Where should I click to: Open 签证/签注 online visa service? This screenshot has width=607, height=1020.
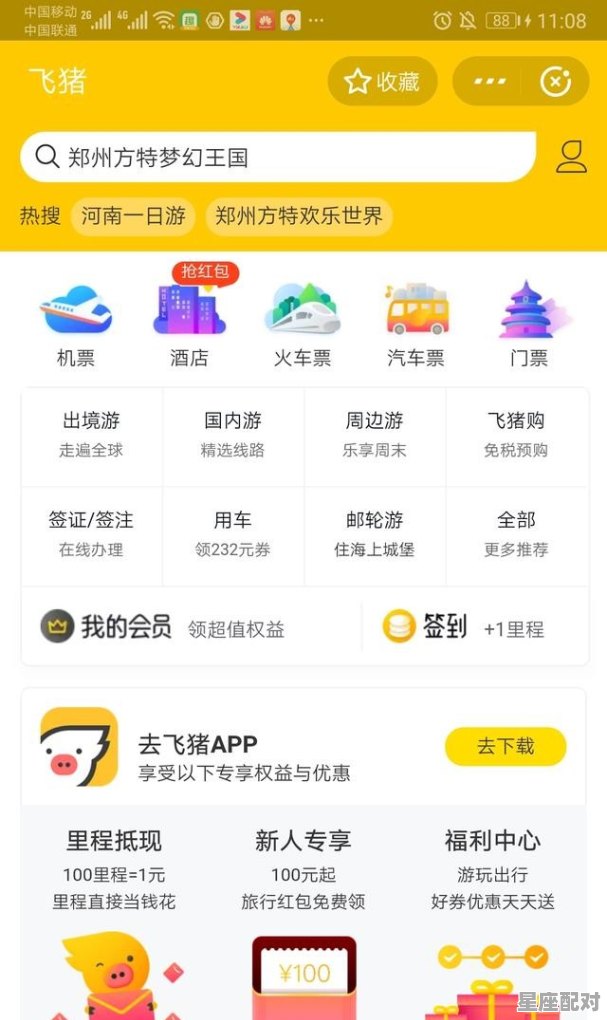(91, 533)
